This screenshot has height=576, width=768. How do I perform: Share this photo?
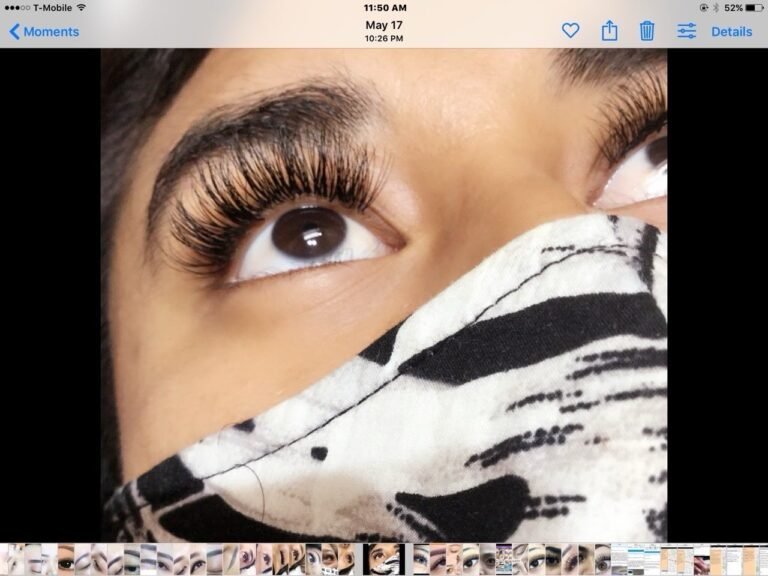point(609,31)
